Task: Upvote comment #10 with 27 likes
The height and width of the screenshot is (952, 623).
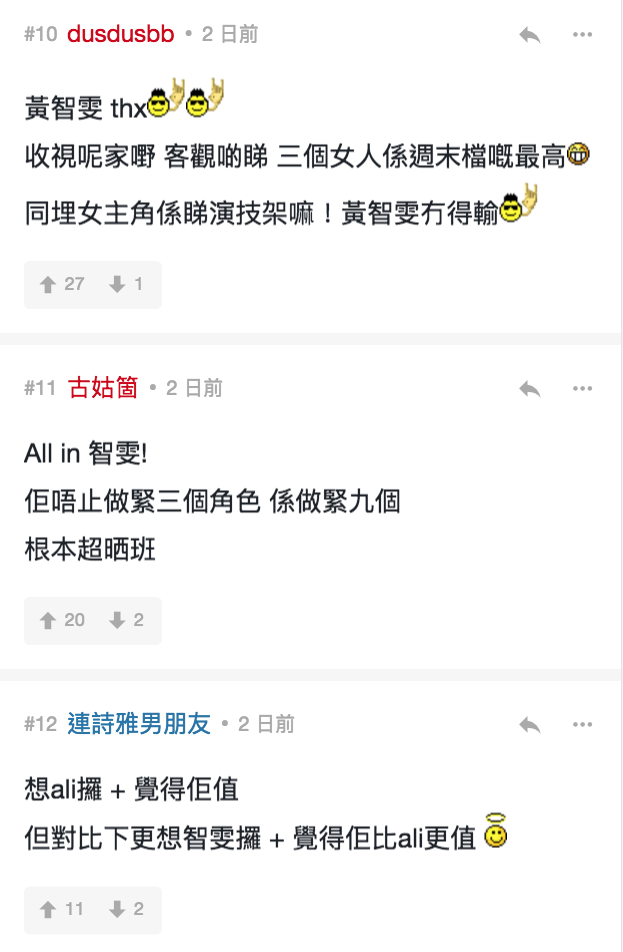Action: 62,285
